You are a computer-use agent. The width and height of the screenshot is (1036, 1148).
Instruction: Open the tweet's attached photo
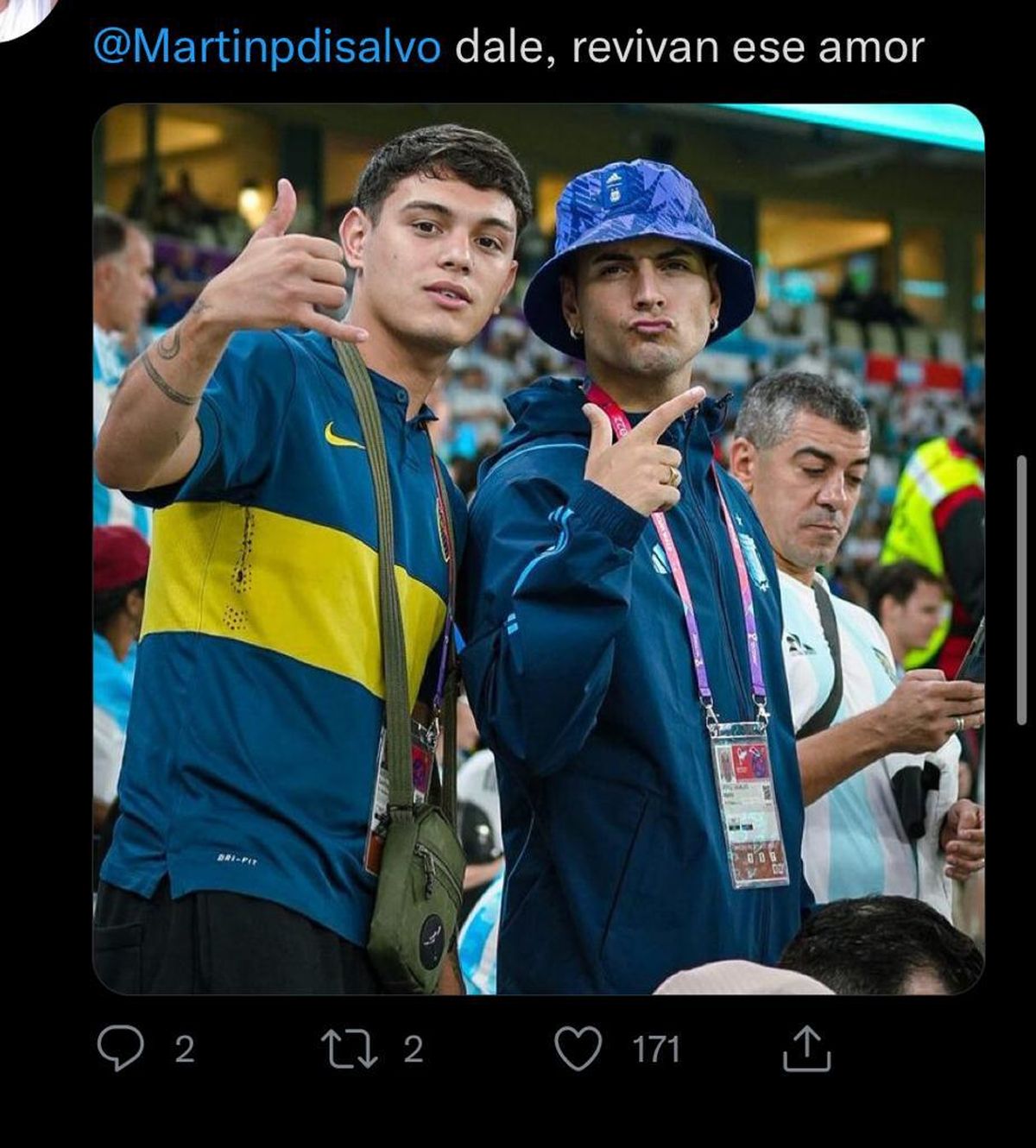(538, 549)
